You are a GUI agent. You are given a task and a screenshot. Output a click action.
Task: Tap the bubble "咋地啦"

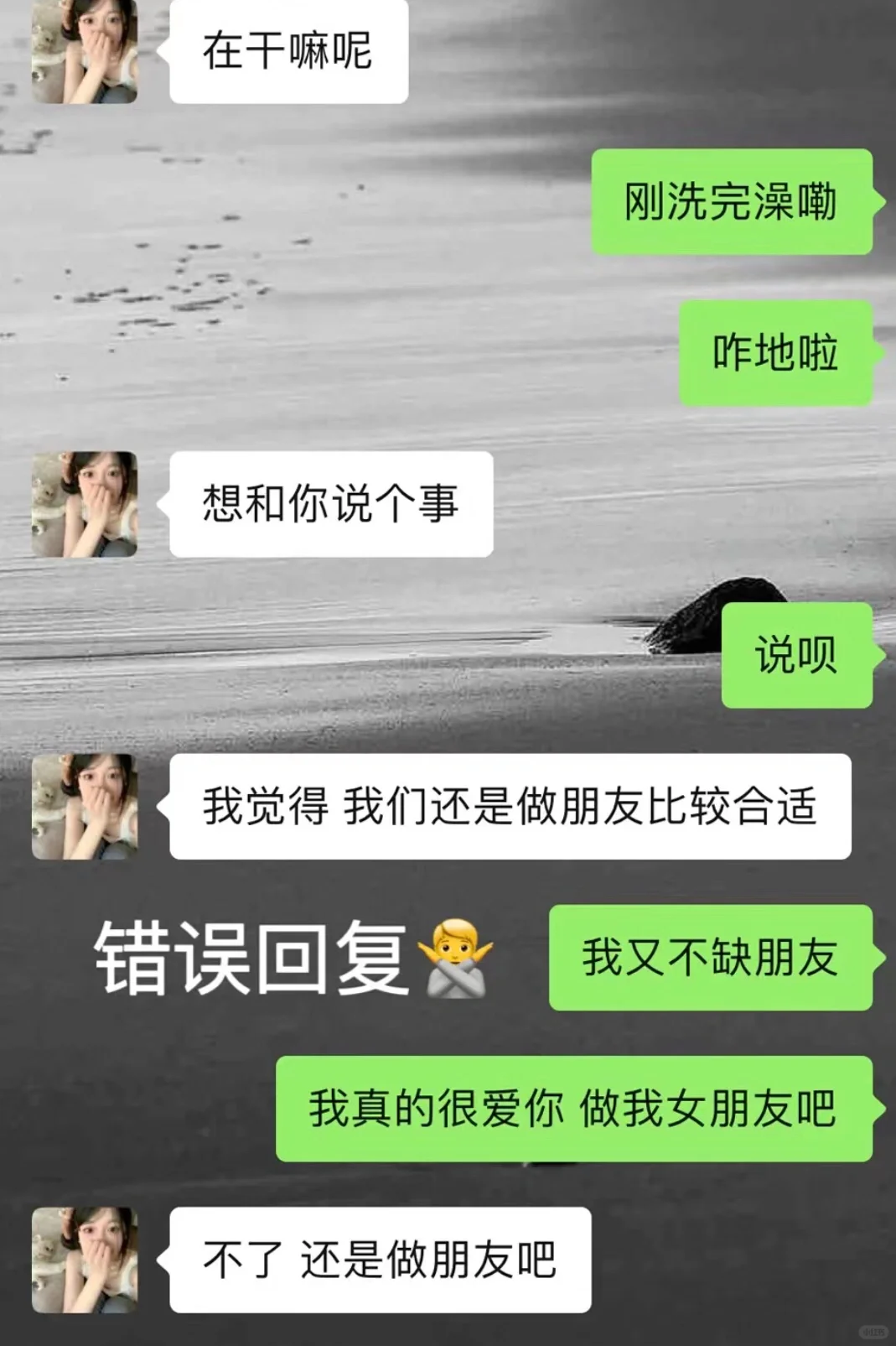775,354
